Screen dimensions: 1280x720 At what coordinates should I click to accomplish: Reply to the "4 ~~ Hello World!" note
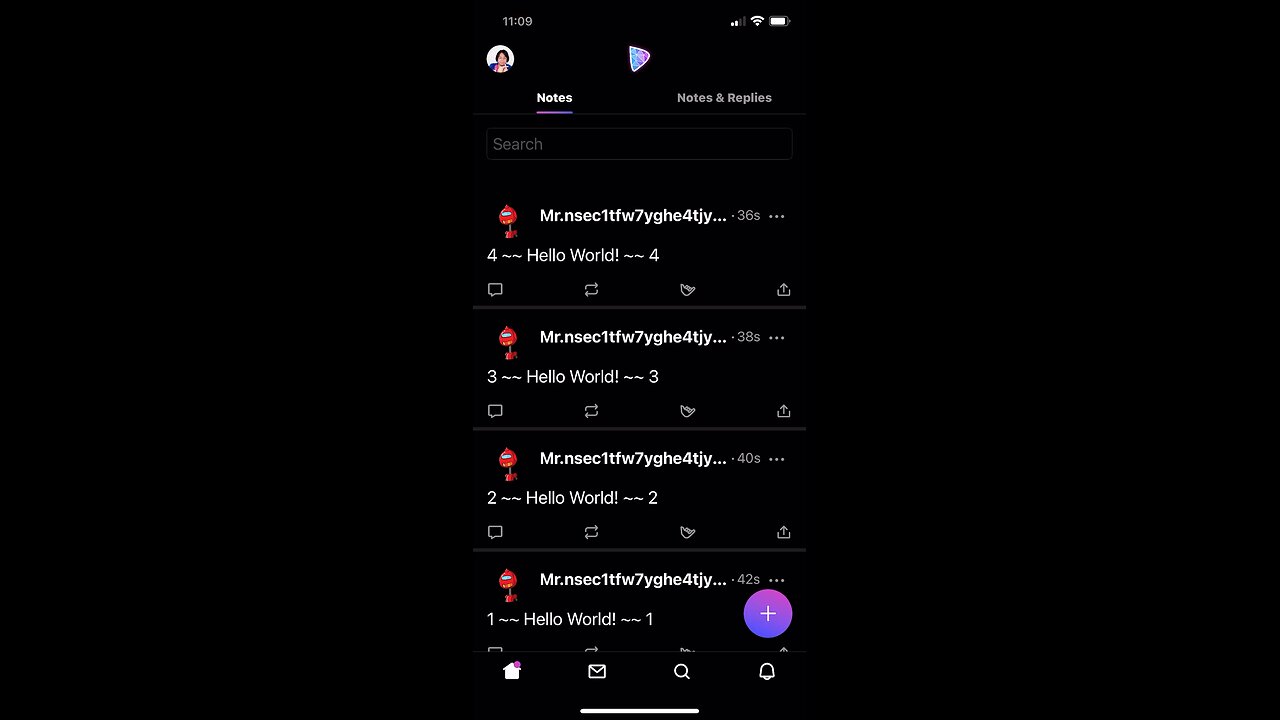tap(495, 290)
